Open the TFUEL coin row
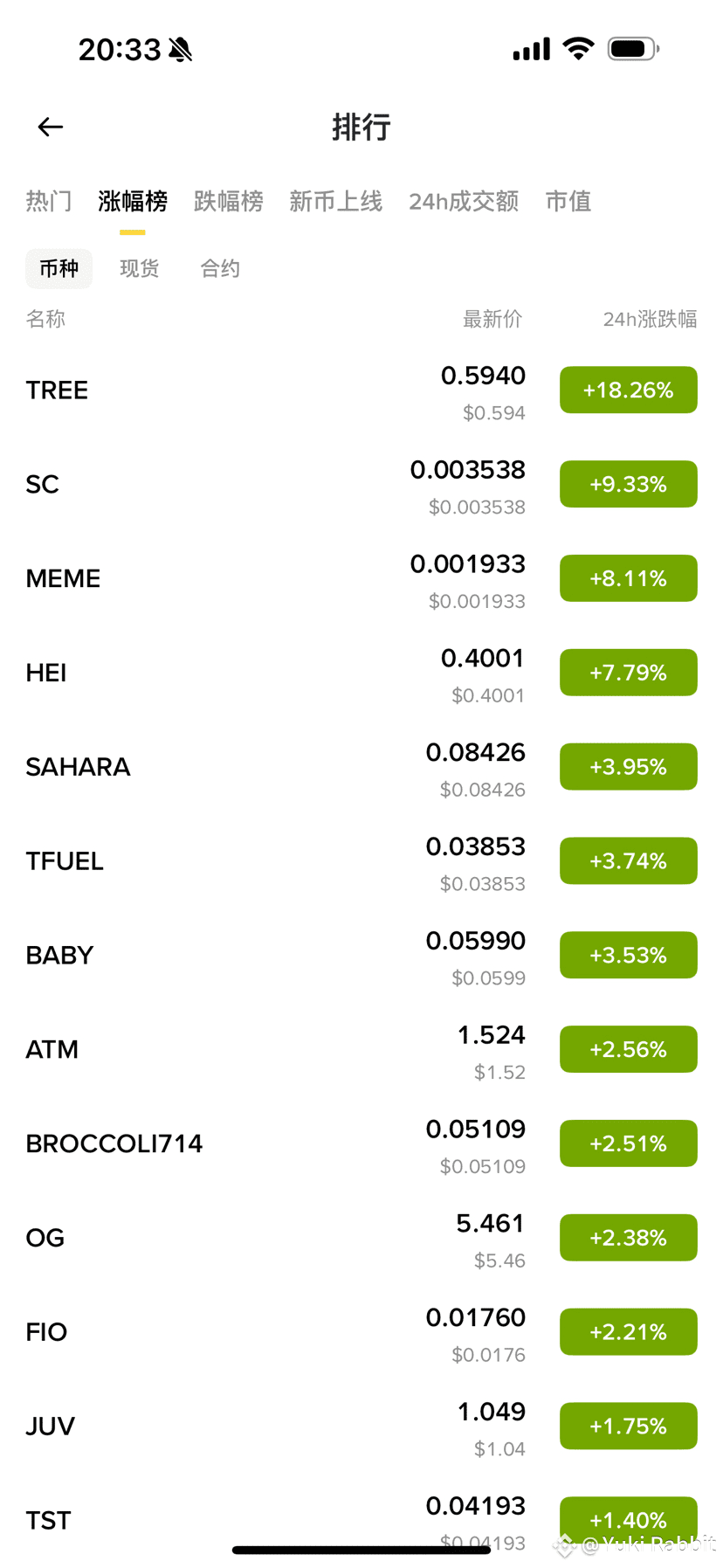Image resolution: width=723 pixels, height=1568 pixels. tap(361, 862)
